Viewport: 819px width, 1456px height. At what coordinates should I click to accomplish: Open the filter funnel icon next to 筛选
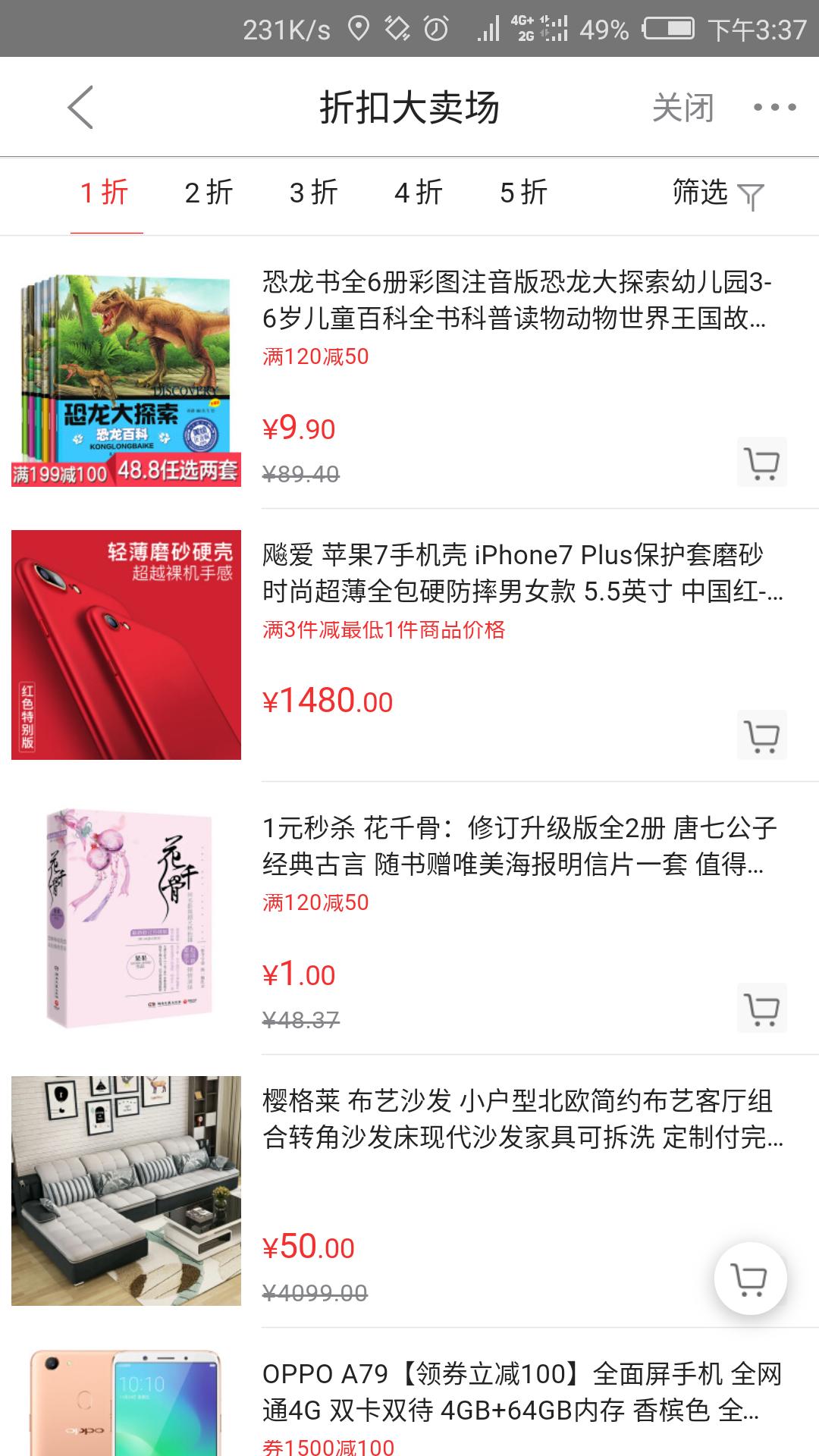point(751,195)
